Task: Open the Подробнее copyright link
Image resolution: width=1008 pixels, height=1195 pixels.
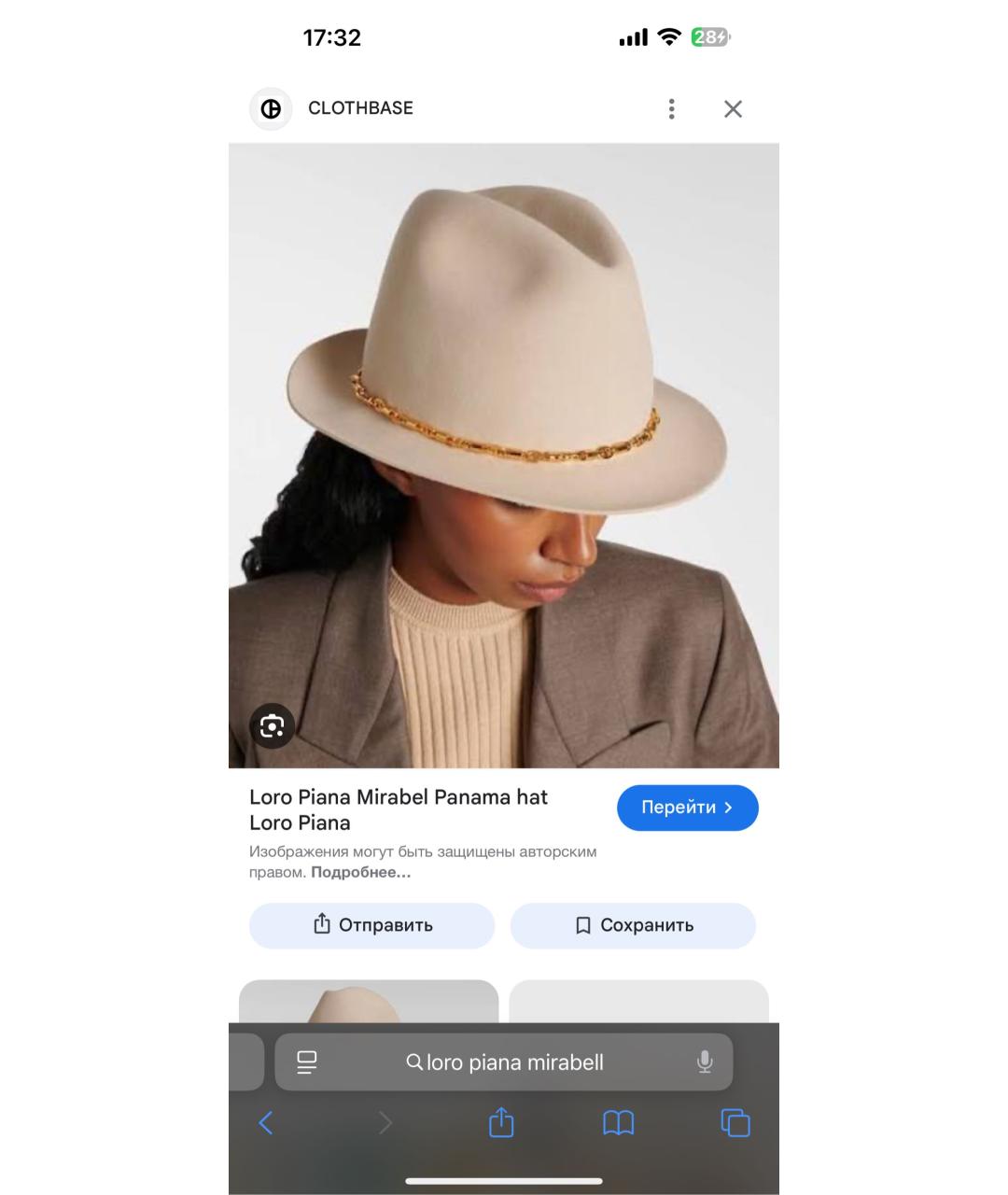Action: [360, 873]
